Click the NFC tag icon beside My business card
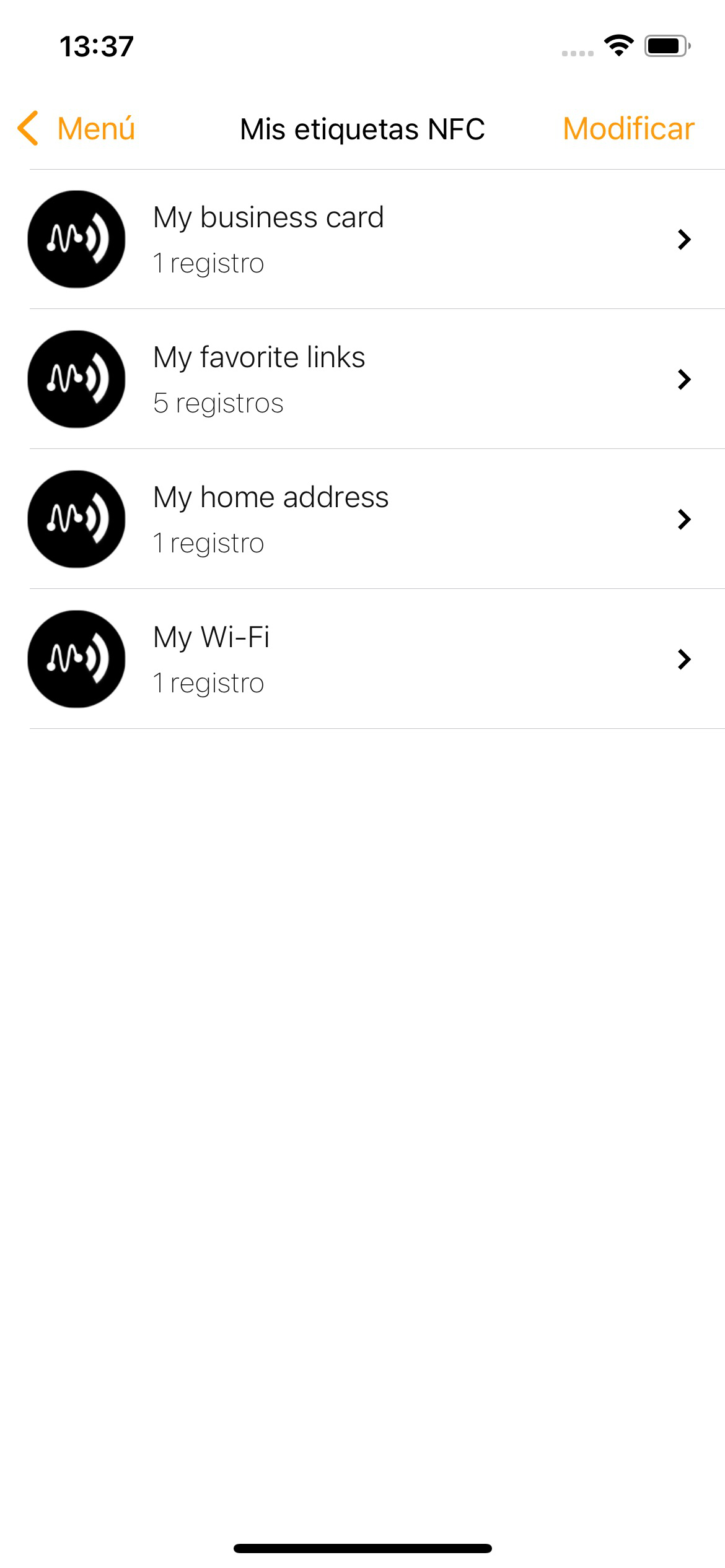725x1568 pixels. [x=76, y=239]
